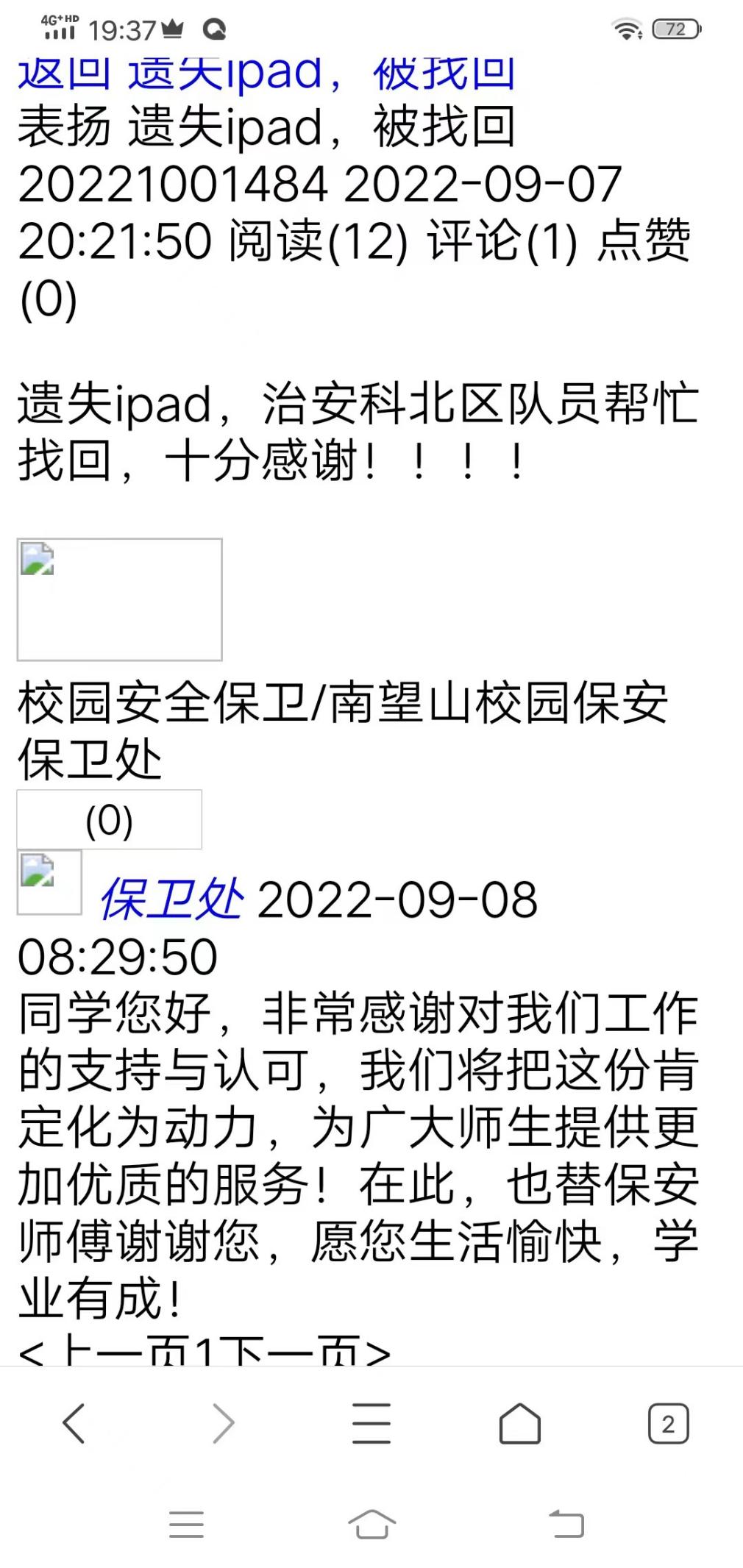Tap the like counter showing (0)
This screenshot has width=743, height=1568.
(x=107, y=819)
